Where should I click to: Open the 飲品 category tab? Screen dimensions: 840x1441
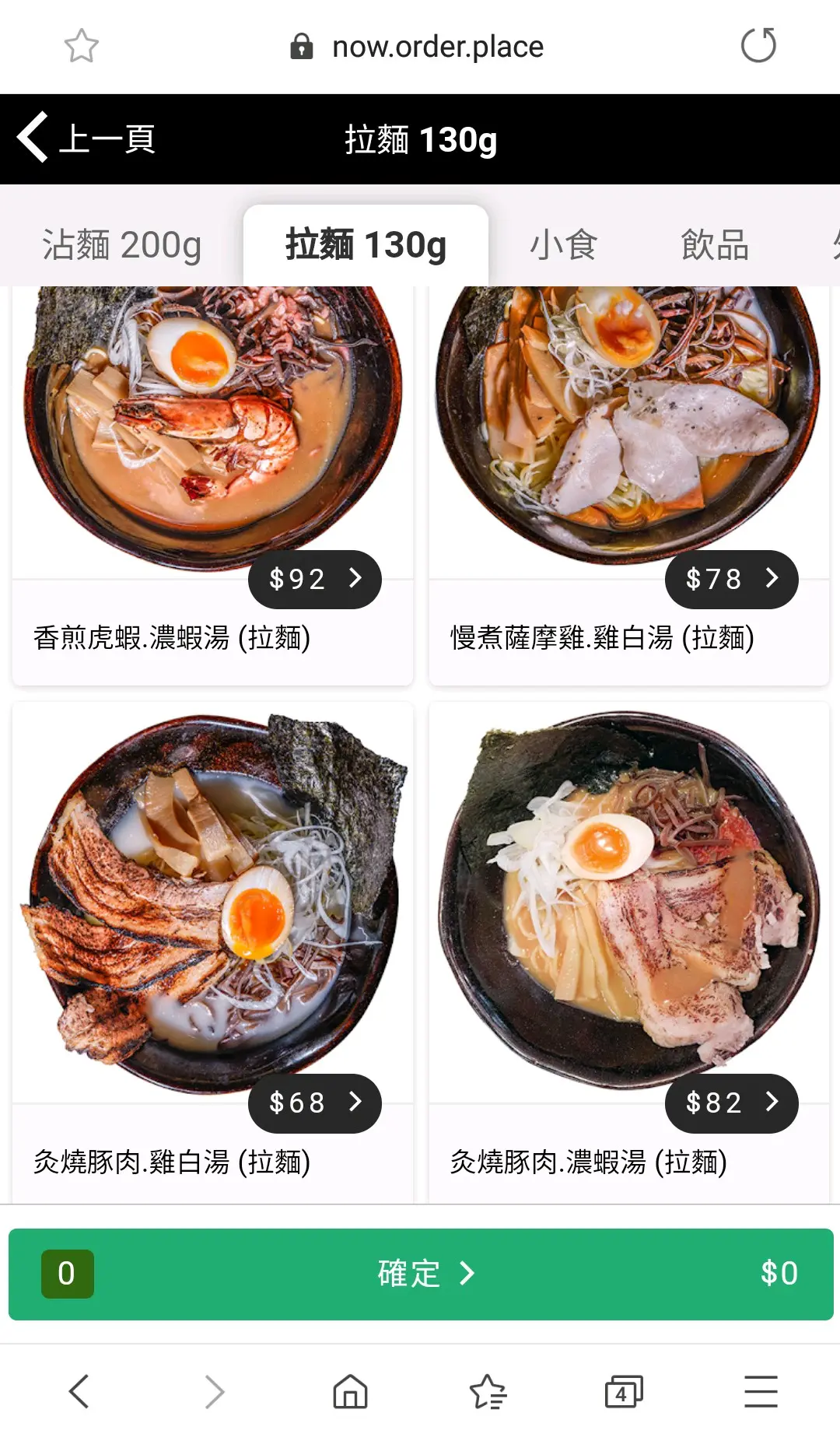(x=714, y=245)
